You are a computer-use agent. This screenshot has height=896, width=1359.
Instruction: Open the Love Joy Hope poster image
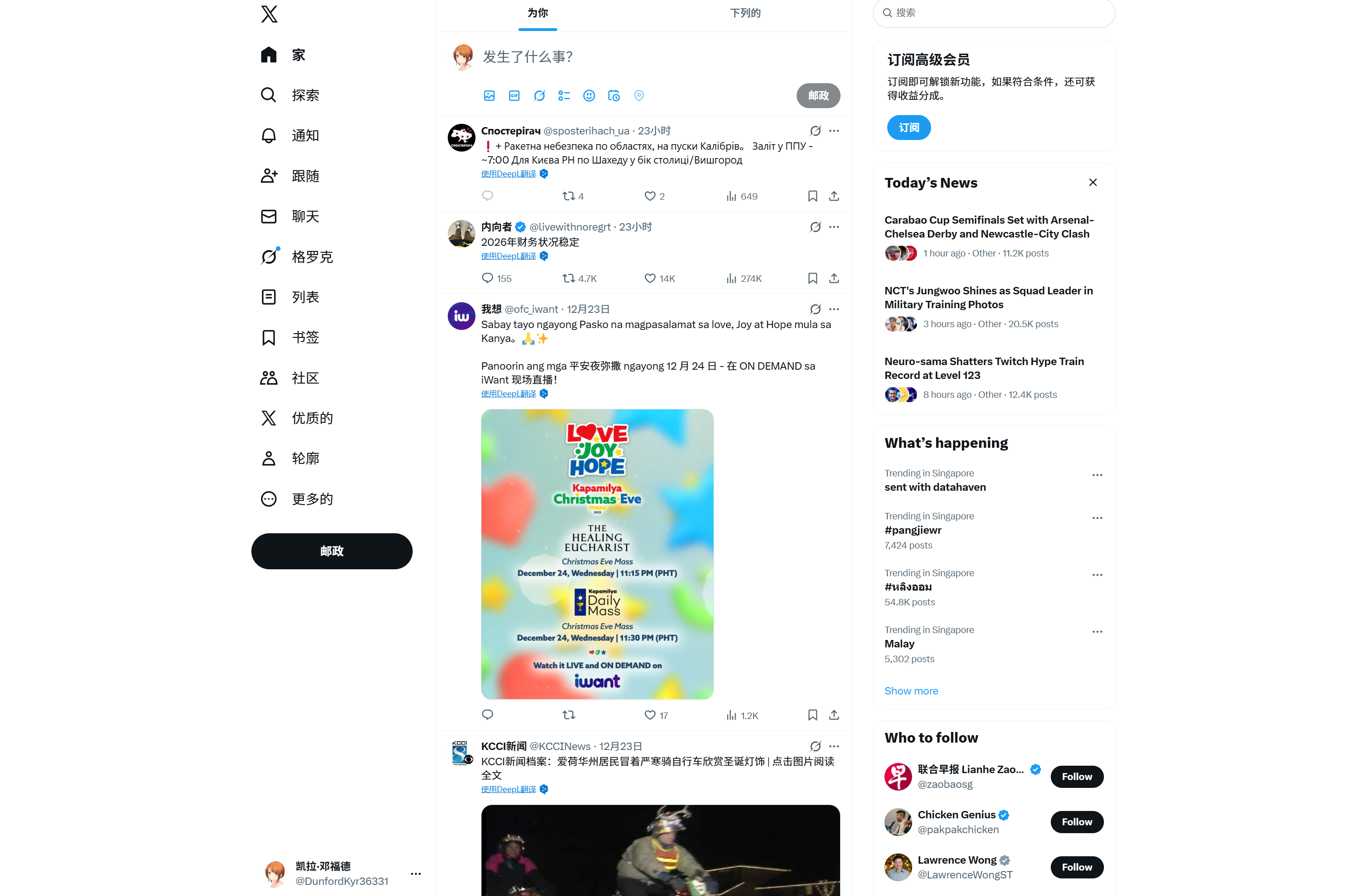click(x=597, y=554)
